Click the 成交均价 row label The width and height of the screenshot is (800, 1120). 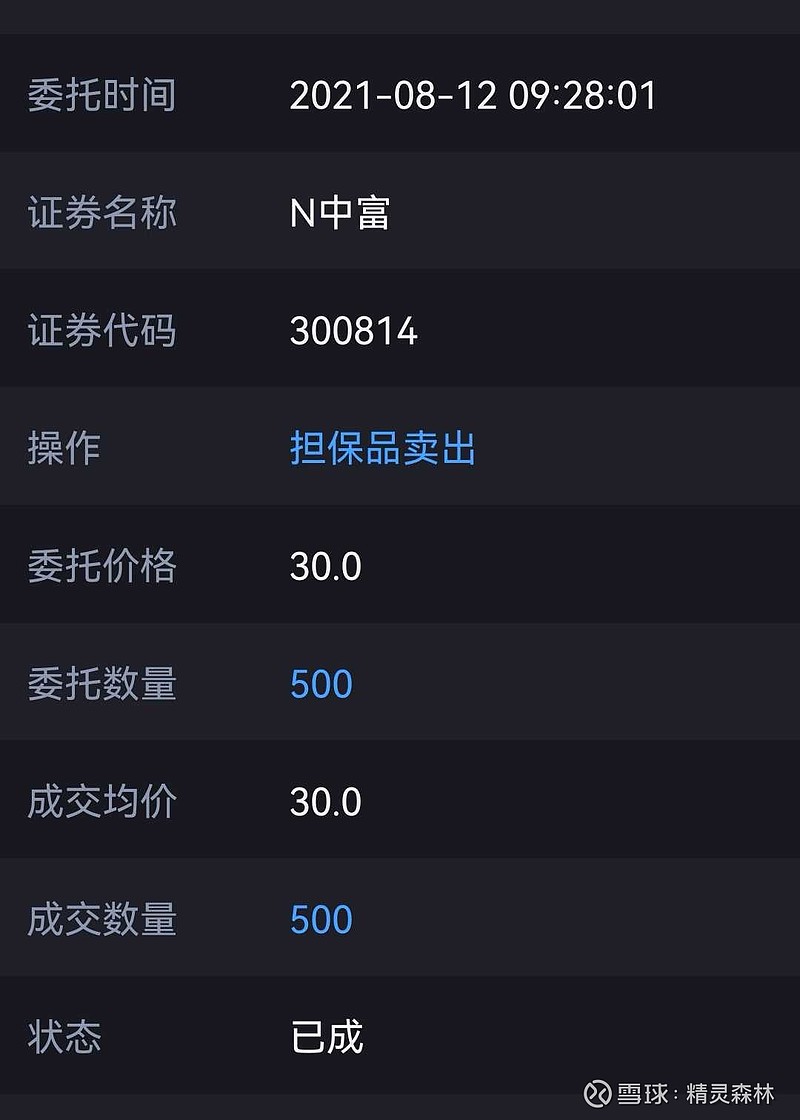coord(100,801)
